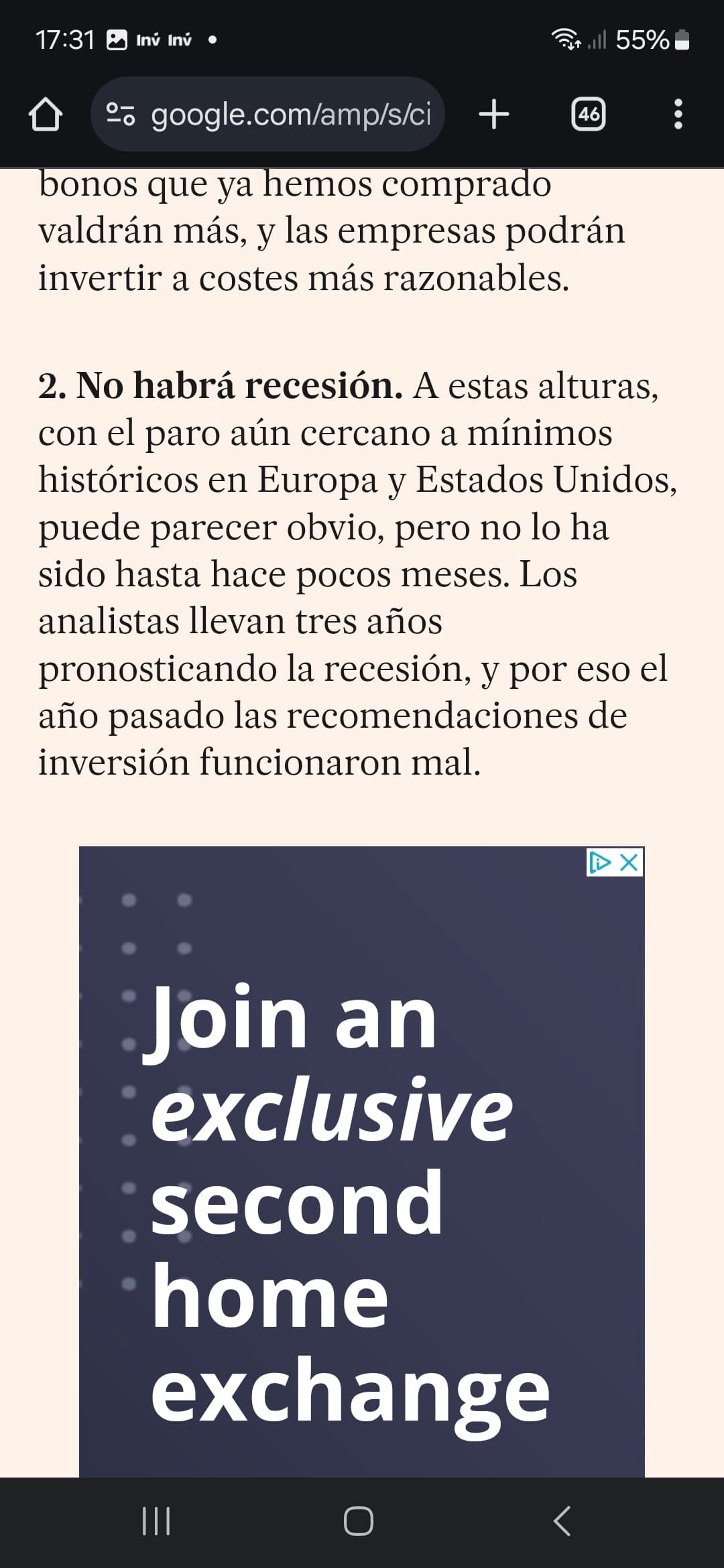Screen dimensions: 724x1568
Task: Open recent apps from the navigation bar
Action: pos(156,1520)
